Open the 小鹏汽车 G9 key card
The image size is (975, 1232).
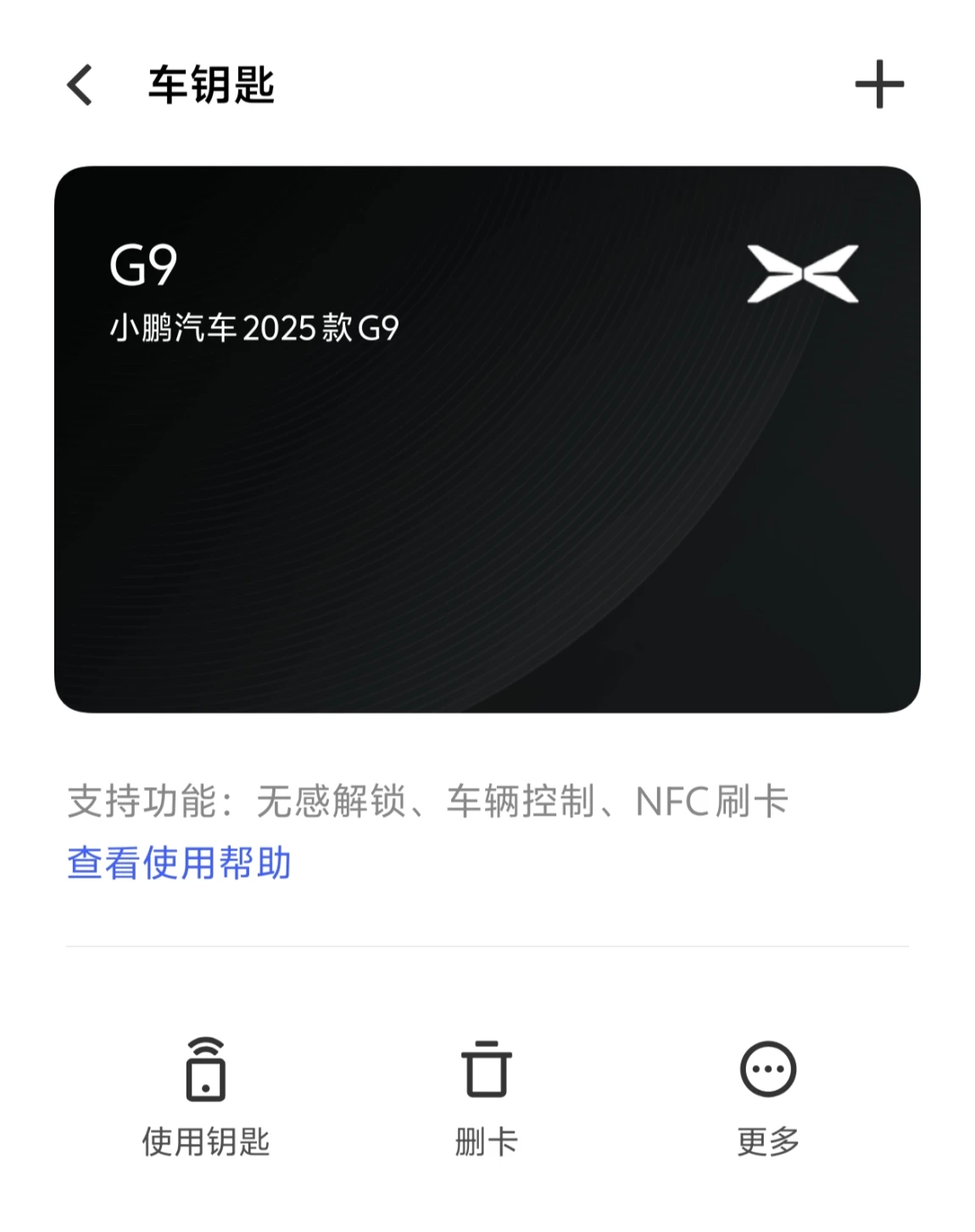pos(487,439)
